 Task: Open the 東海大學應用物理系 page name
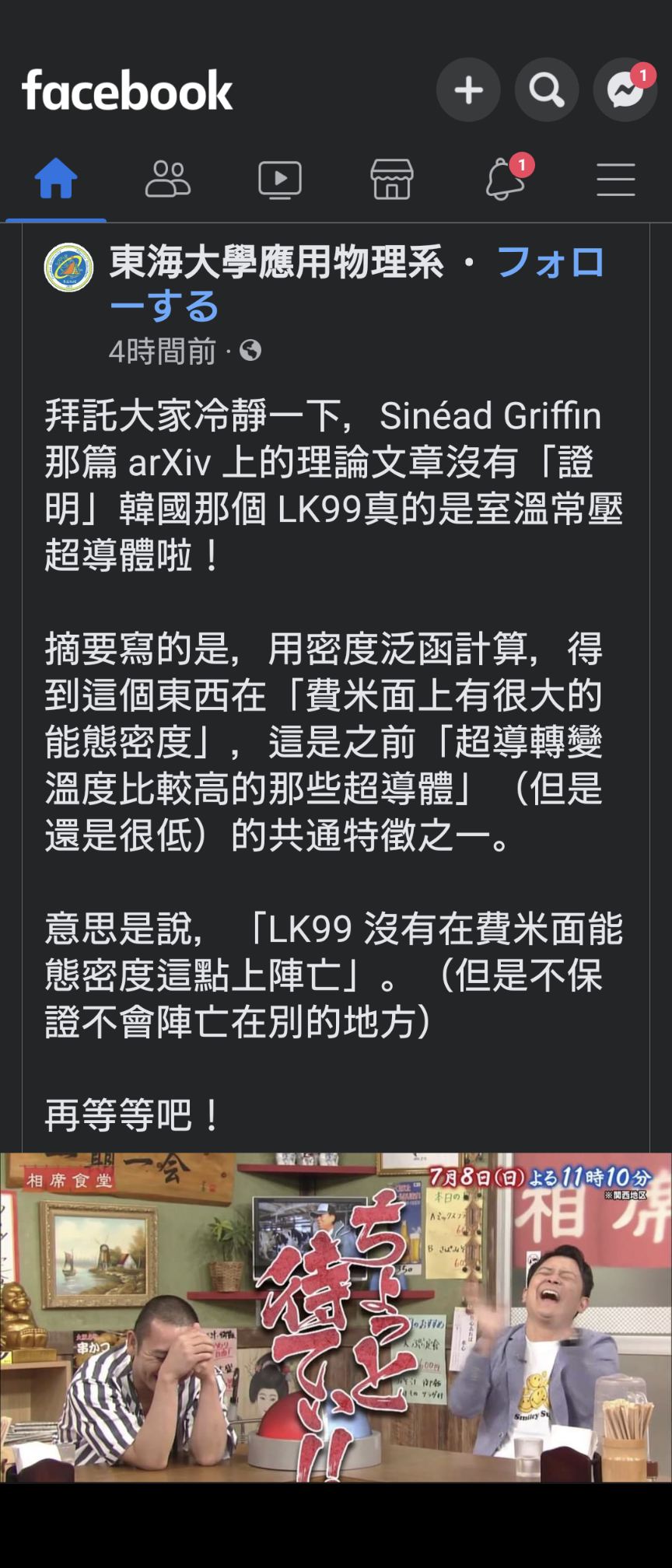point(276,263)
